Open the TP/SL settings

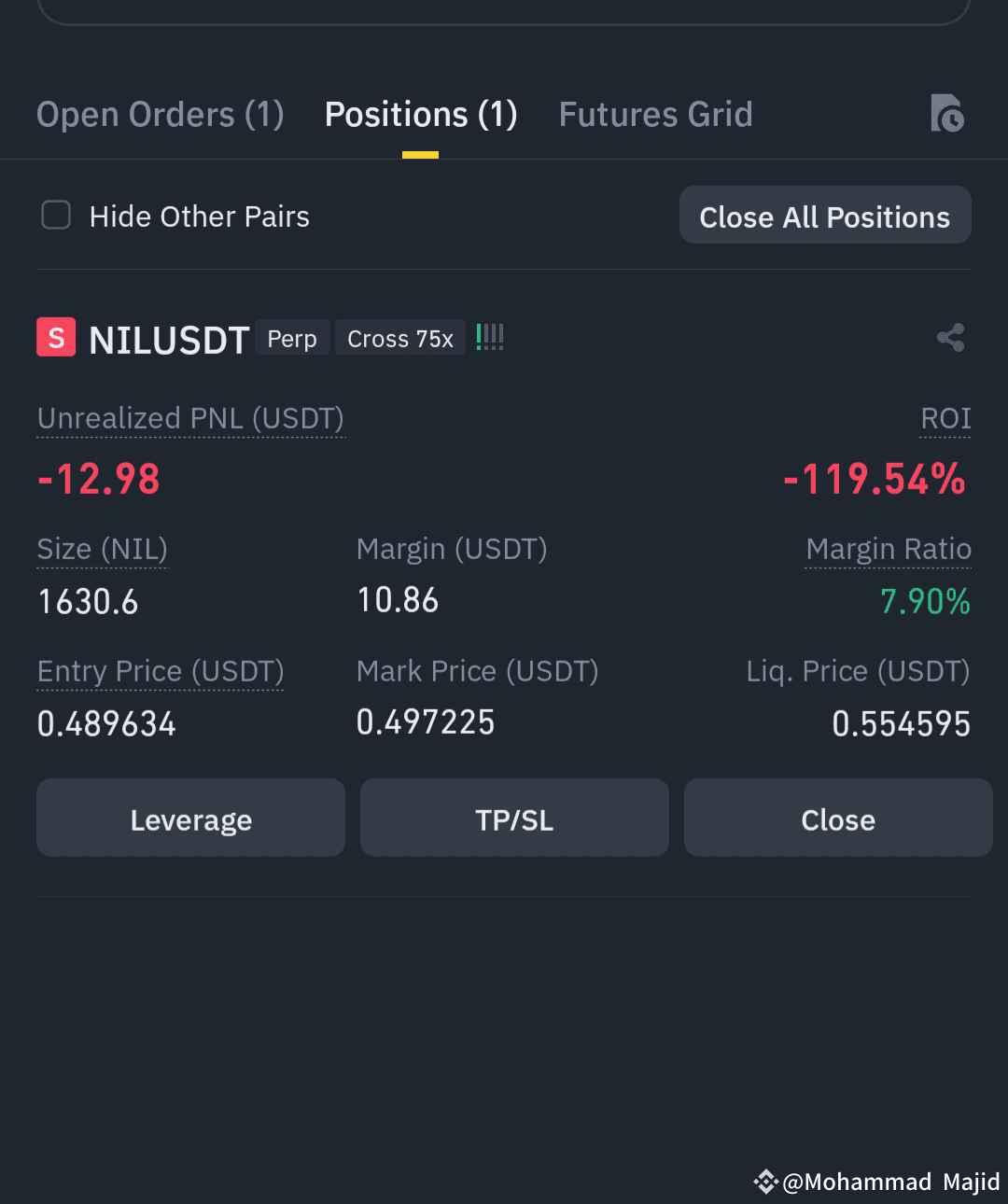pyautogui.click(x=513, y=819)
